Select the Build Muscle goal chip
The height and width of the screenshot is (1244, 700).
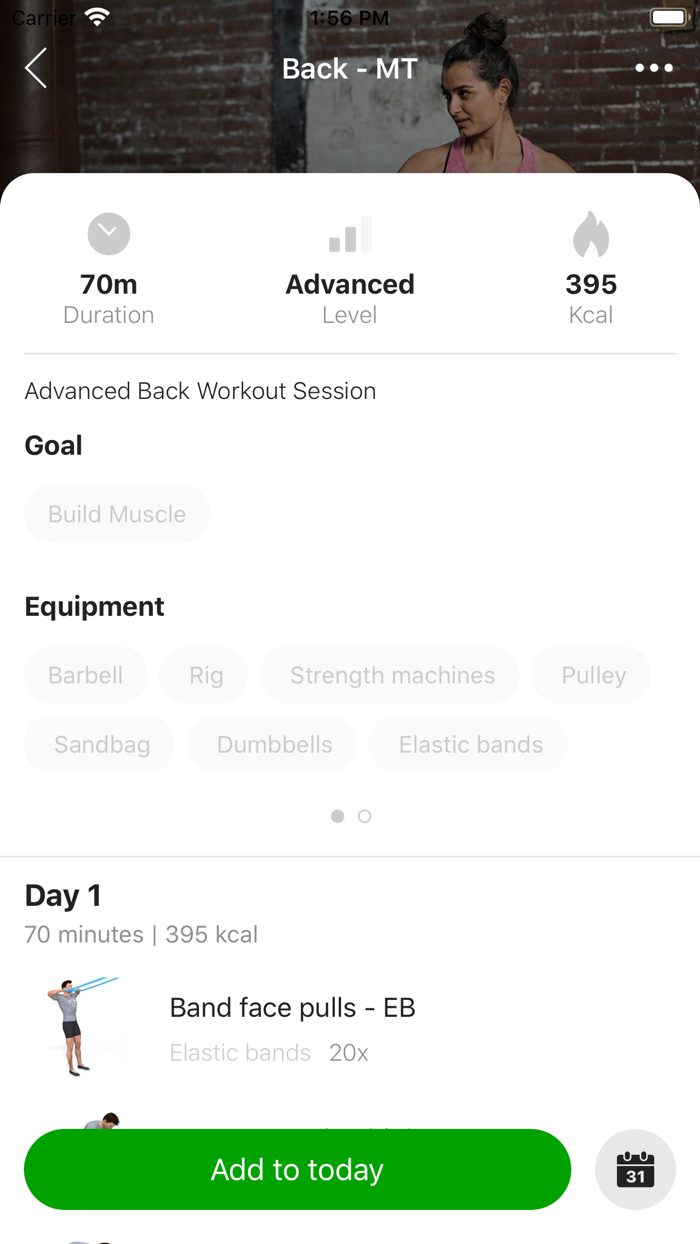pos(117,514)
